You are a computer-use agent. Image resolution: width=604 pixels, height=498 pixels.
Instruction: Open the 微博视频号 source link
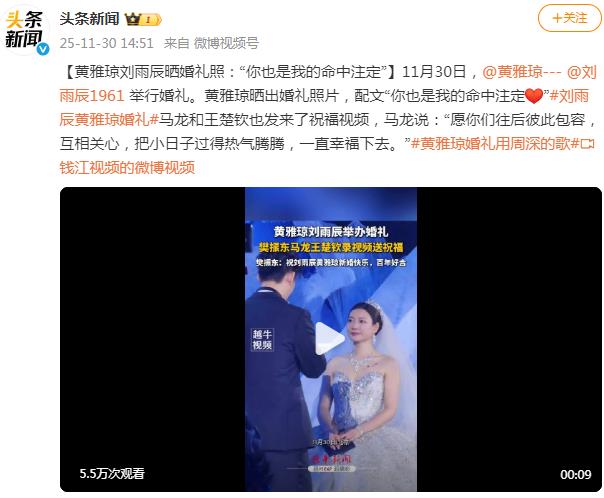coord(225,43)
